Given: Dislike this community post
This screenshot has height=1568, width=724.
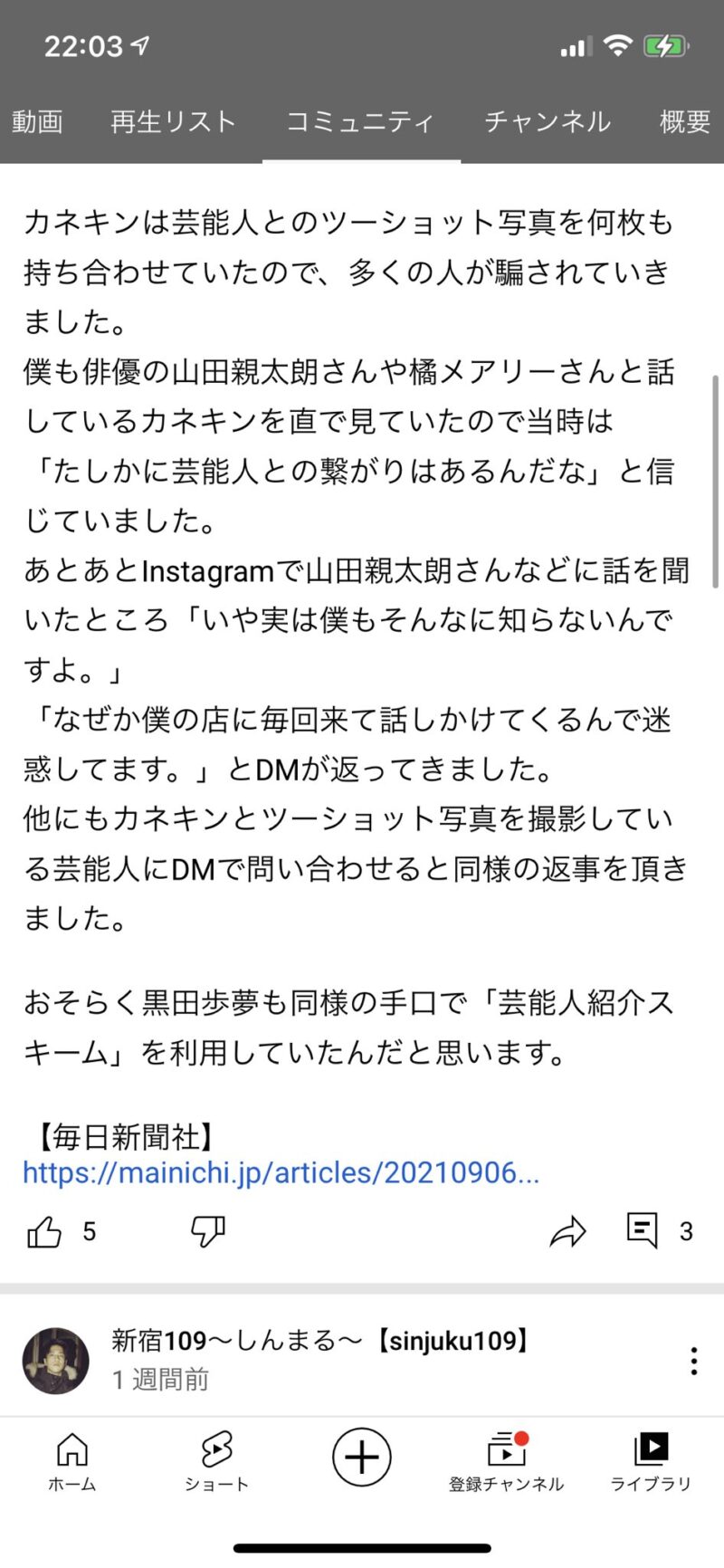Looking at the screenshot, I should pos(207,1231).
